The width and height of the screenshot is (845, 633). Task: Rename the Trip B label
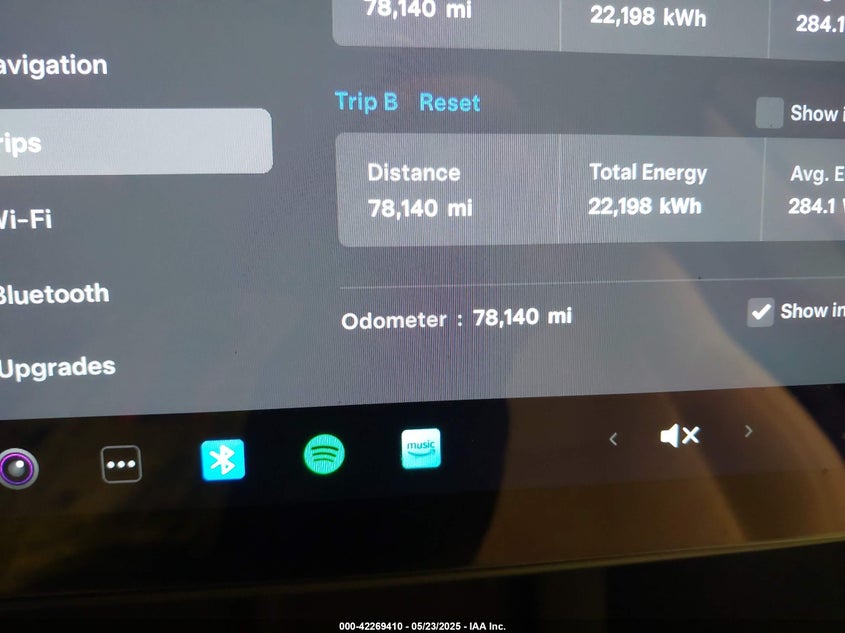tap(366, 102)
